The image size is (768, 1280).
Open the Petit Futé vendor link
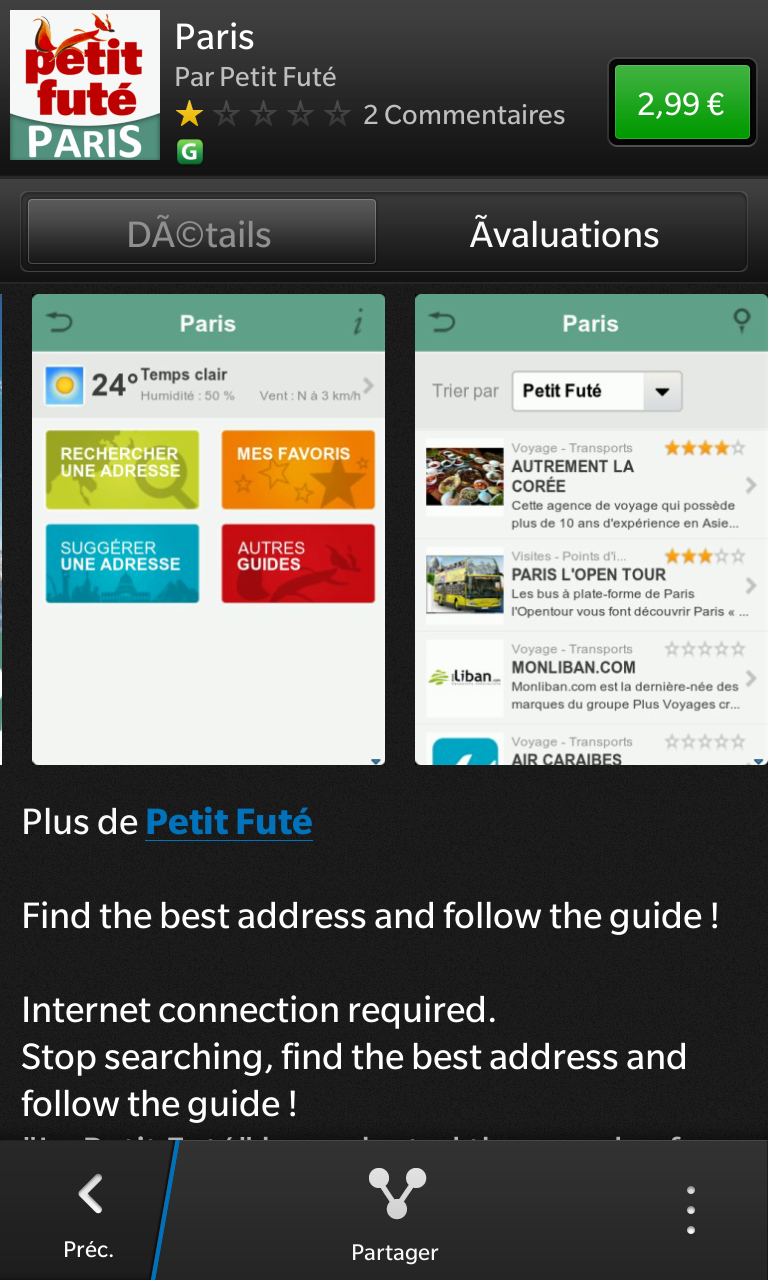[x=229, y=822]
